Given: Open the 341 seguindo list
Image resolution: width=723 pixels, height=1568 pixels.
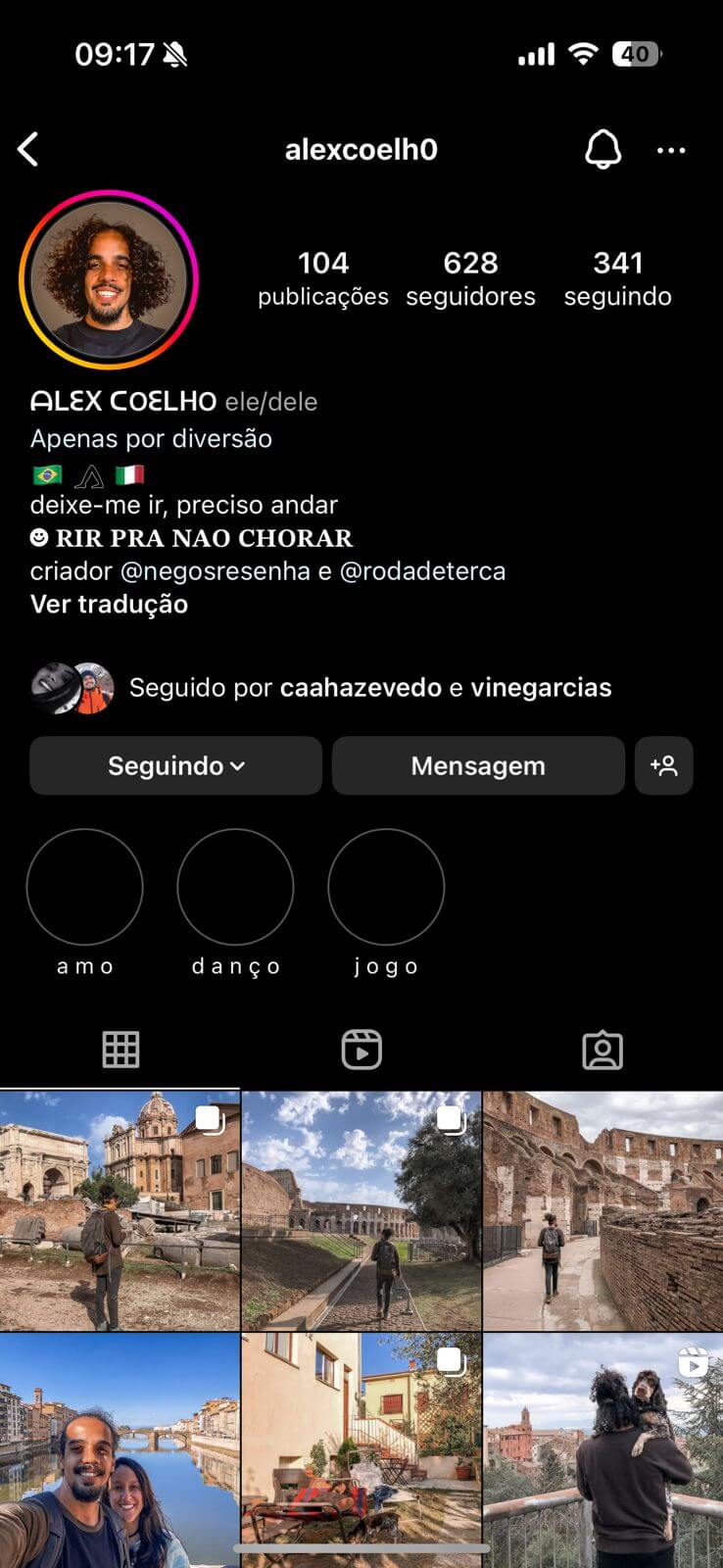Looking at the screenshot, I should coord(617,278).
